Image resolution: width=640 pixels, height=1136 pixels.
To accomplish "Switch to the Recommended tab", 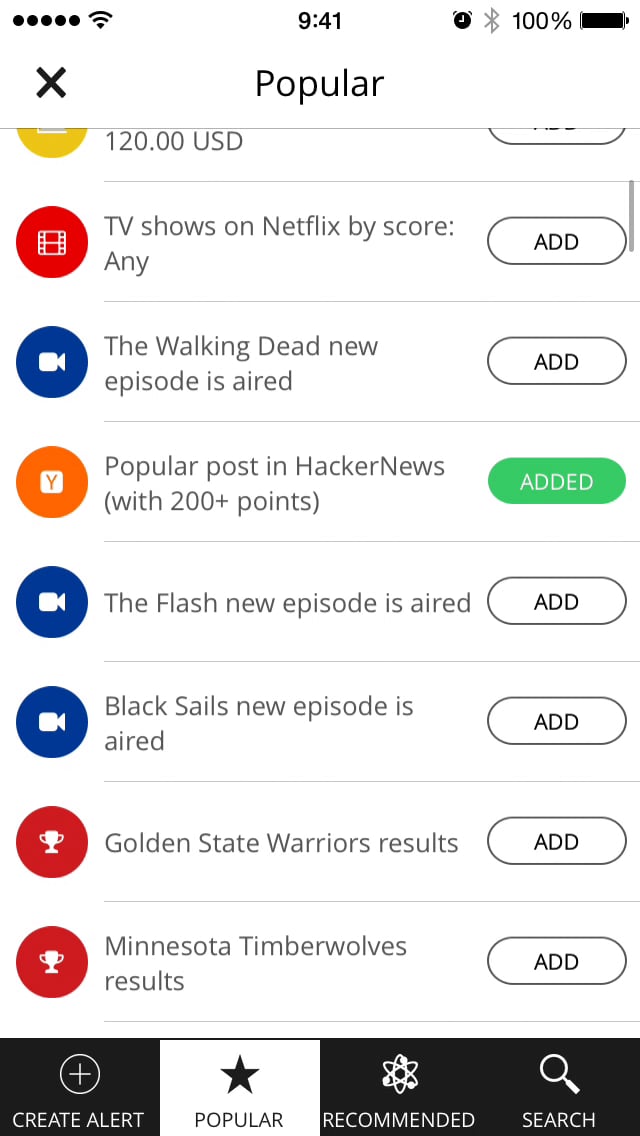I will point(399,1088).
